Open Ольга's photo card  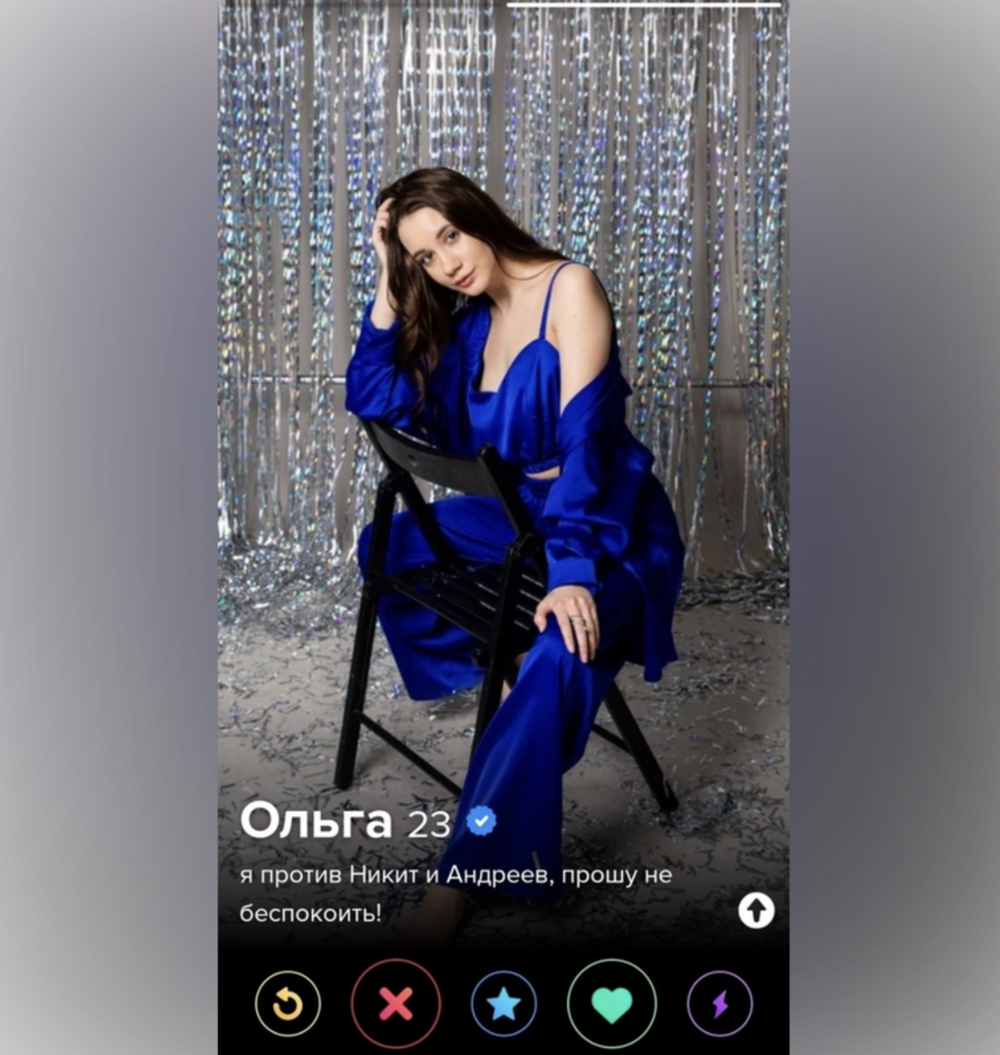pyautogui.click(x=503, y=450)
